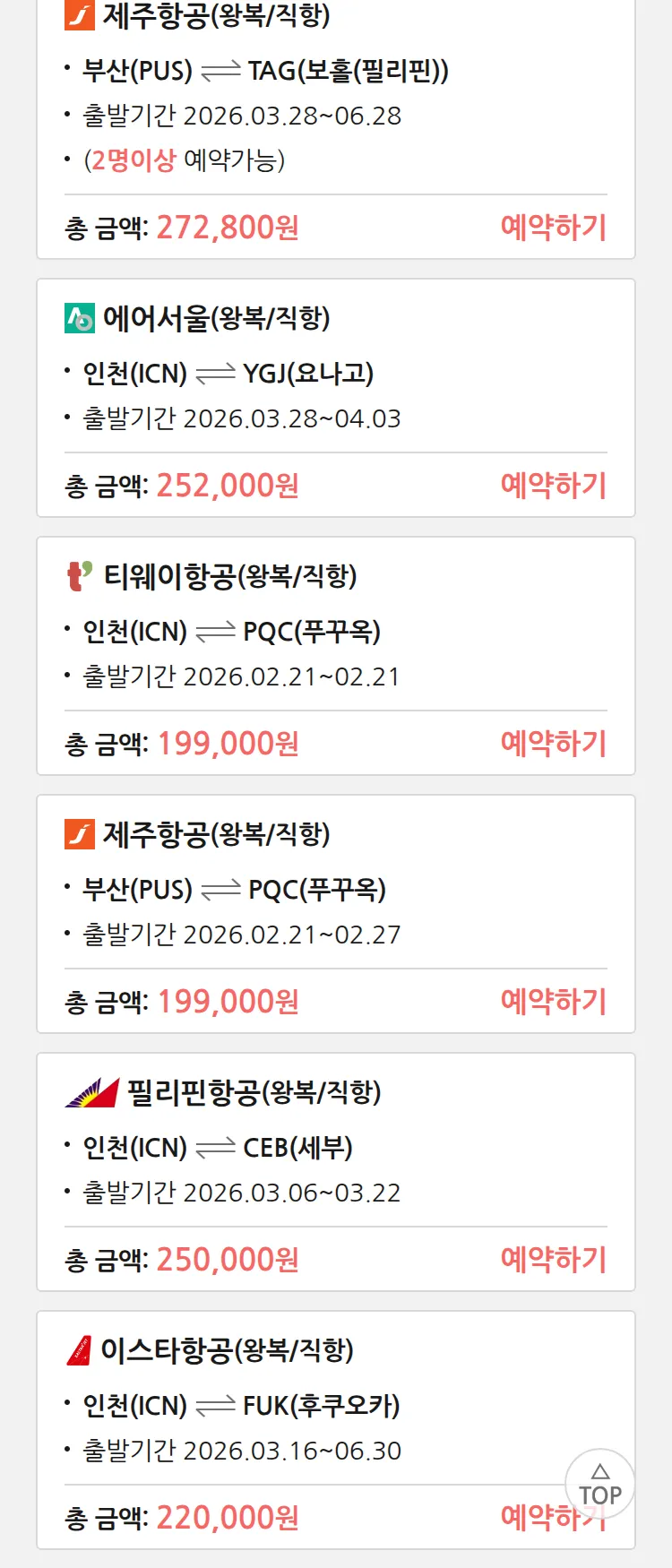The height and width of the screenshot is (1568, 672).
Task: Book the 이스타항공 인천–후쿠오카 flight
Action: point(529,1520)
